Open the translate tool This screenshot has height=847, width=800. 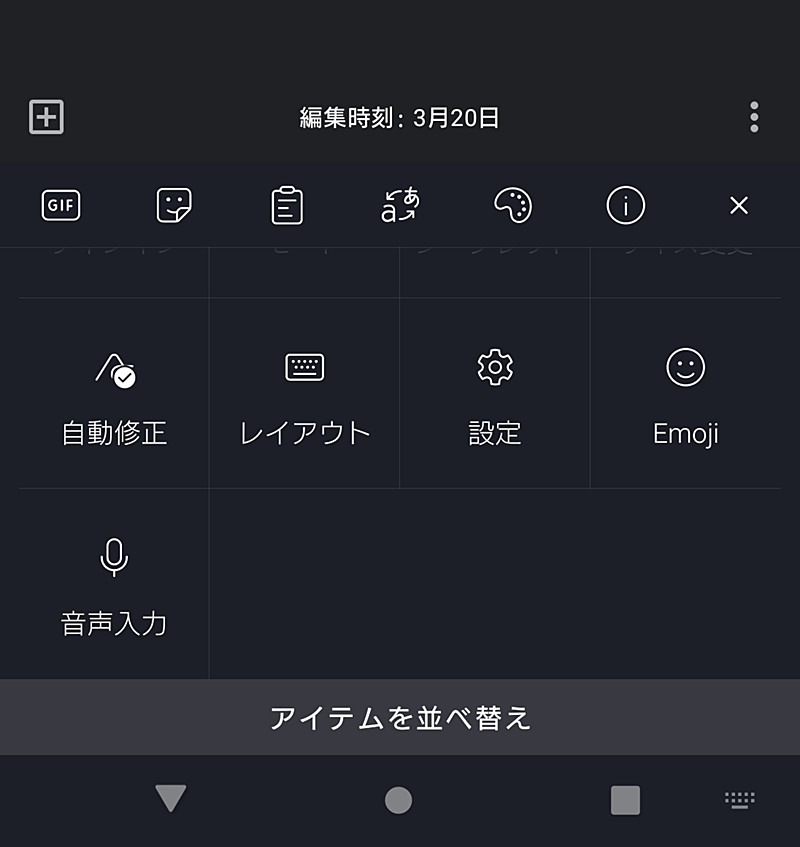coord(400,206)
